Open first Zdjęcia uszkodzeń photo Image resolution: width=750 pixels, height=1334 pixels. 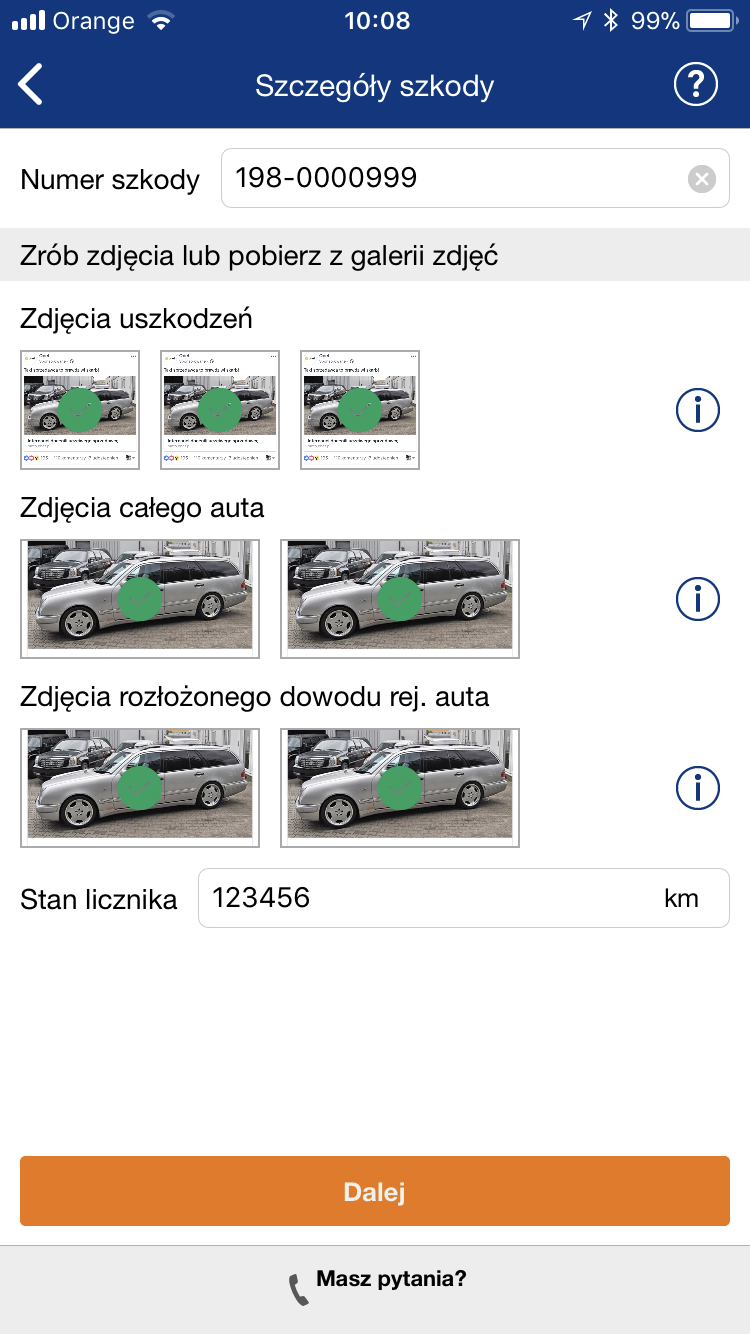[x=80, y=410]
